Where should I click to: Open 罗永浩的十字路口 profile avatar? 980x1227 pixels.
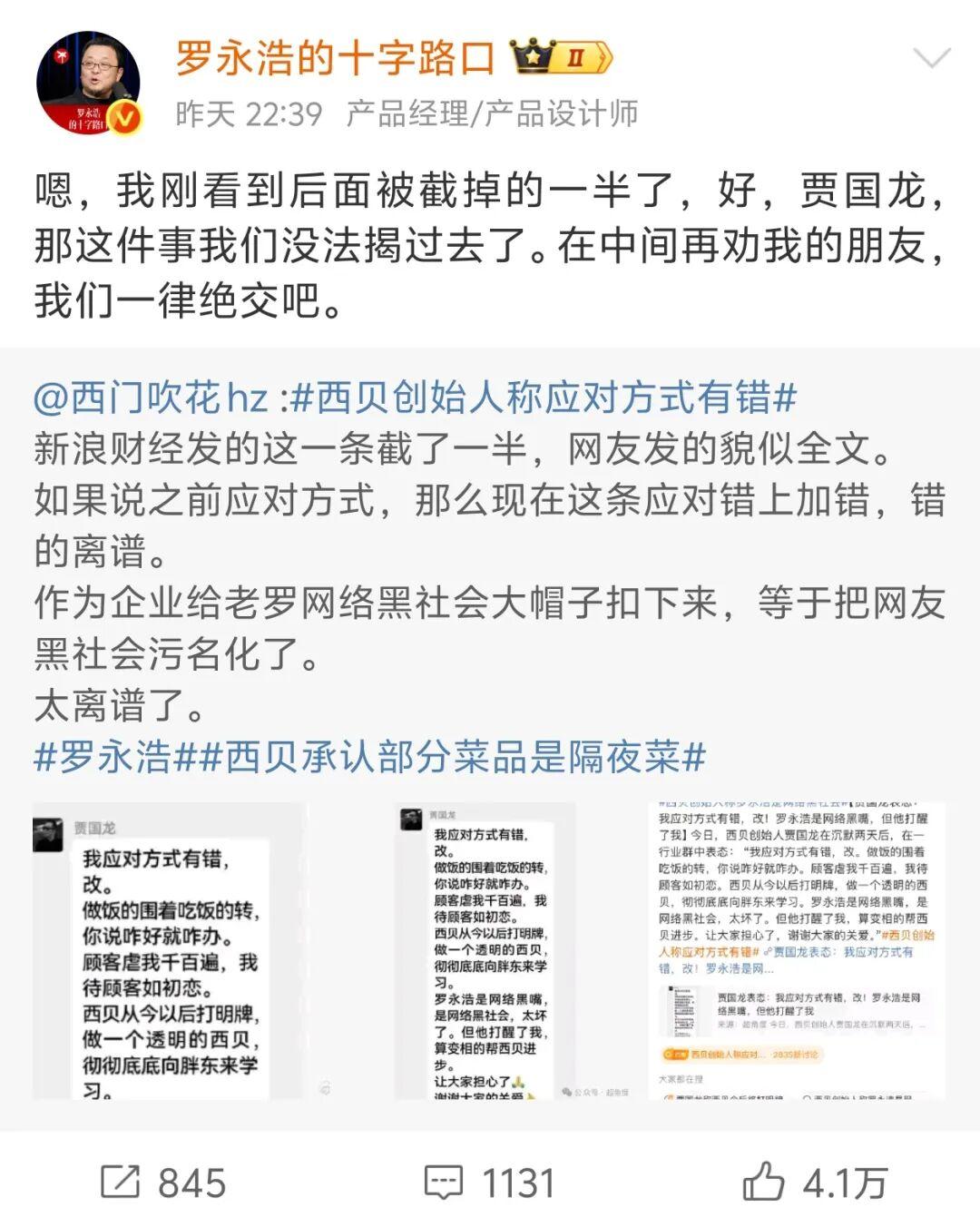(x=88, y=83)
